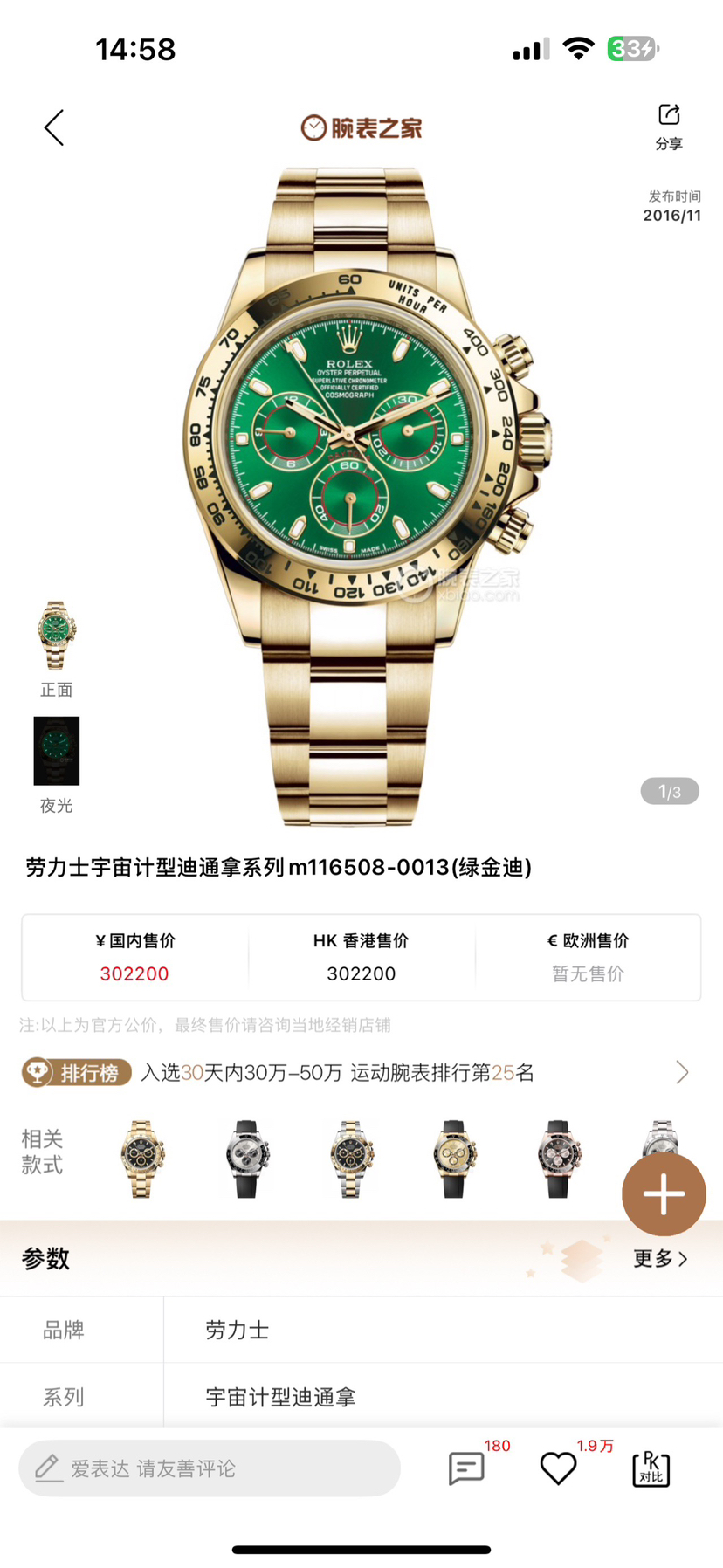Screen dimensions: 723x1568
Task: Tap the brown plus floating button
Action: click(x=664, y=1193)
